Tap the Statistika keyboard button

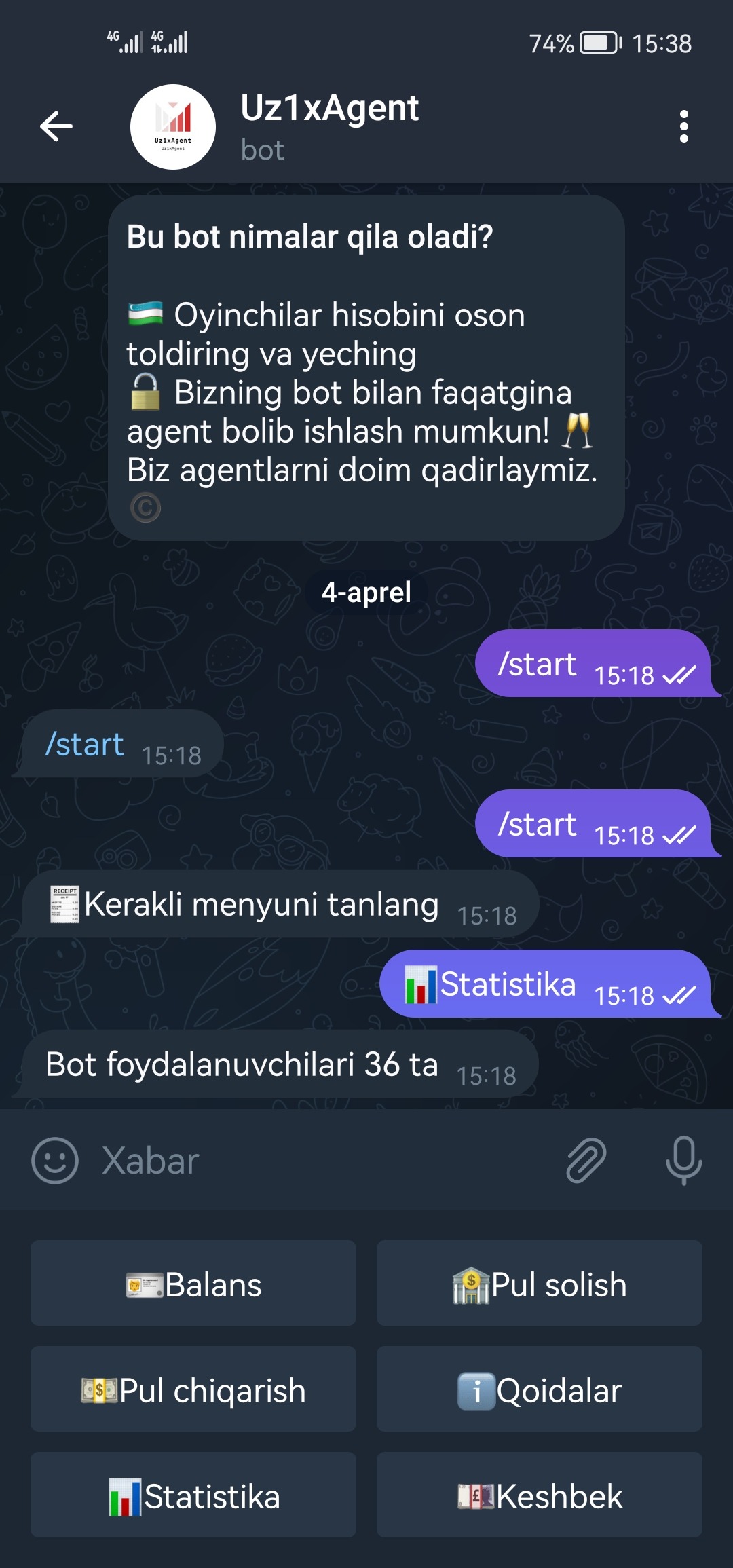(193, 1495)
